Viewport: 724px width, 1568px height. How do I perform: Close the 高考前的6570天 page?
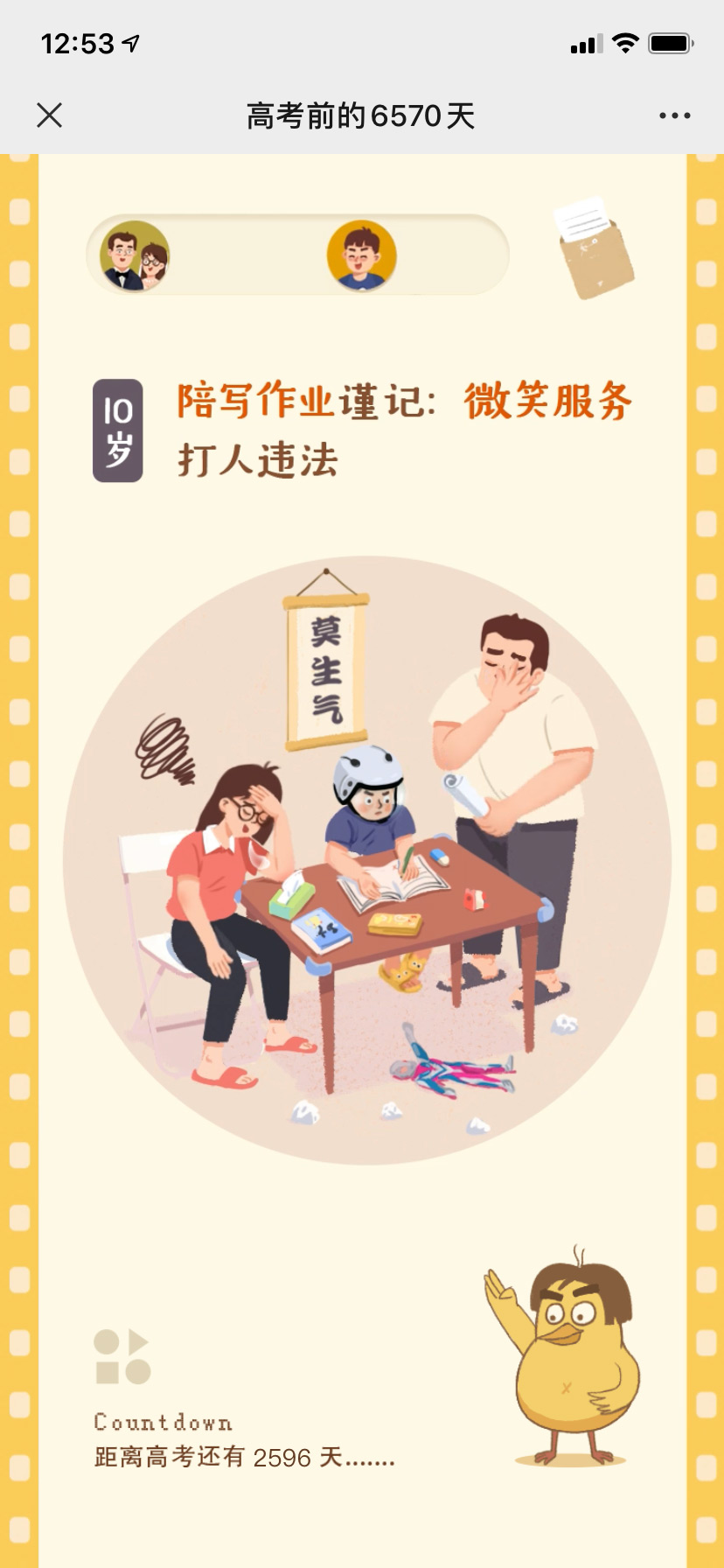(50, 115)
